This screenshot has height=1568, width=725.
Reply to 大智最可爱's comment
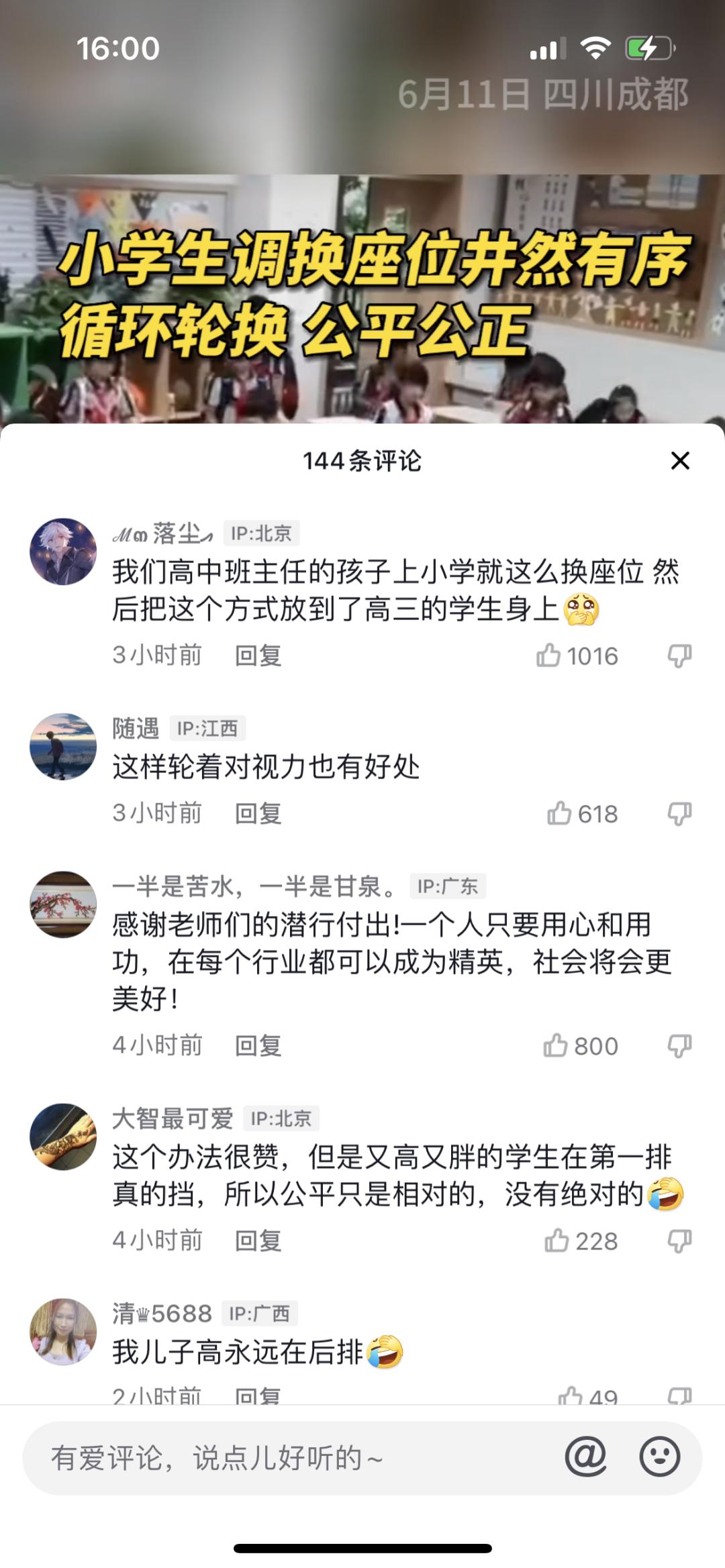pyautogui.click(x=258, y=1241)
